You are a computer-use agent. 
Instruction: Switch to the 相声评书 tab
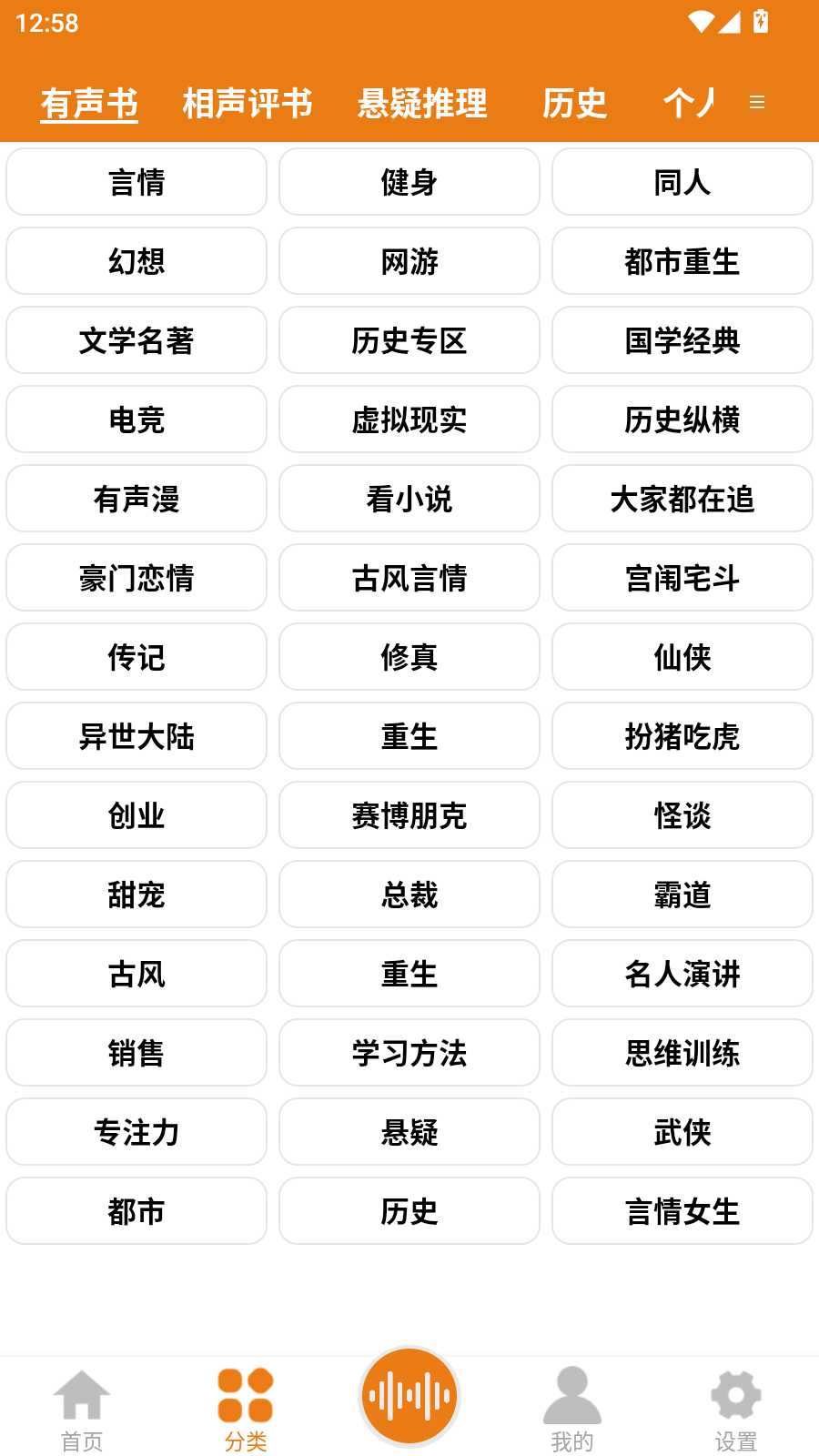point(248,104)
